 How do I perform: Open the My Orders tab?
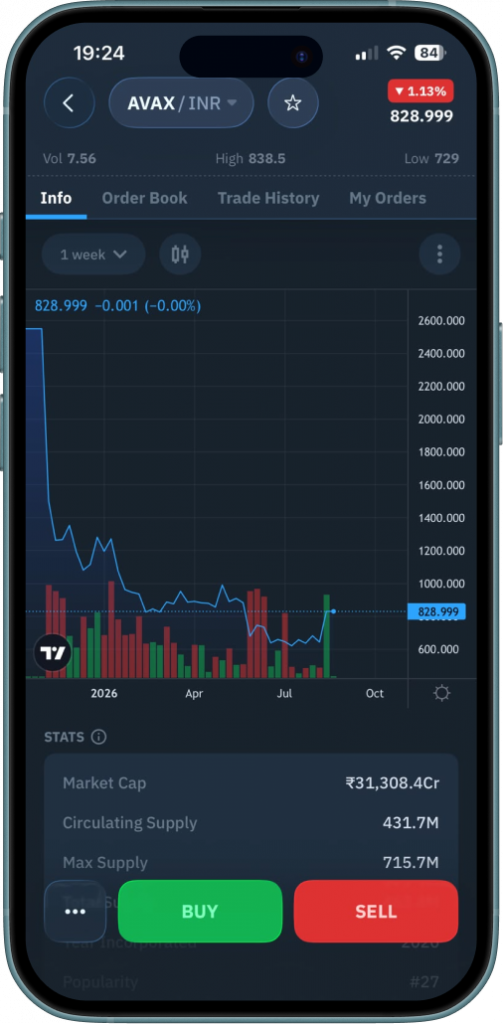pos(387,199)
